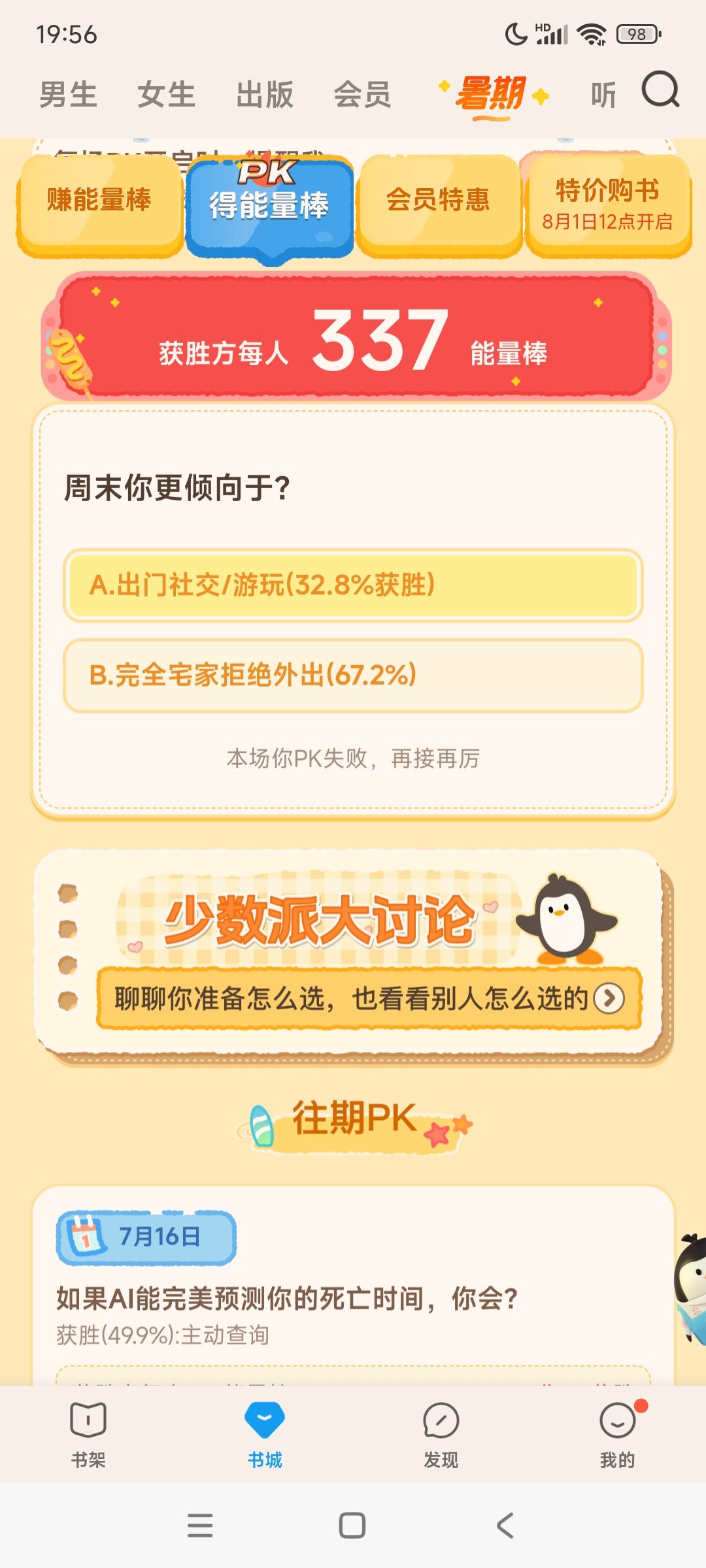Open the 特价购书 section

(x=608, y=204)
